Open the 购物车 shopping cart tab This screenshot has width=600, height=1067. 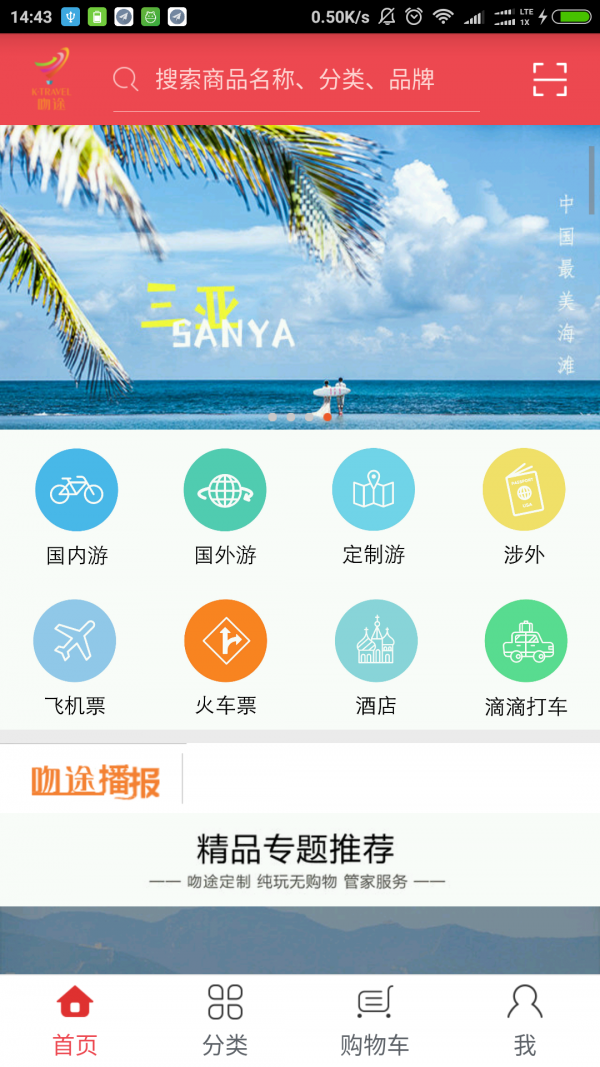coord(374,1019)
